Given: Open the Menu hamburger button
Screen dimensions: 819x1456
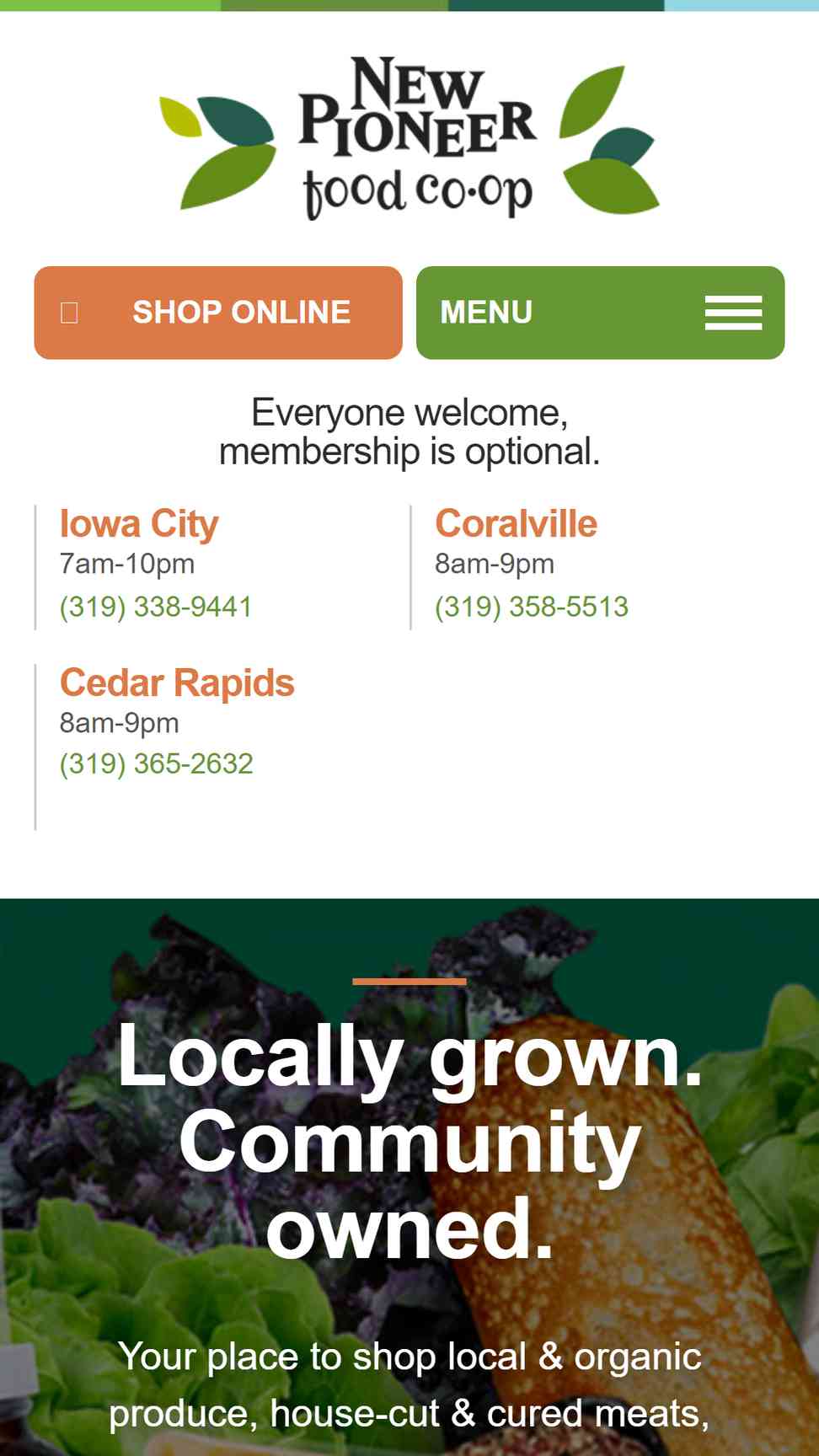Looking at the screenshot, I should point(600,313).
